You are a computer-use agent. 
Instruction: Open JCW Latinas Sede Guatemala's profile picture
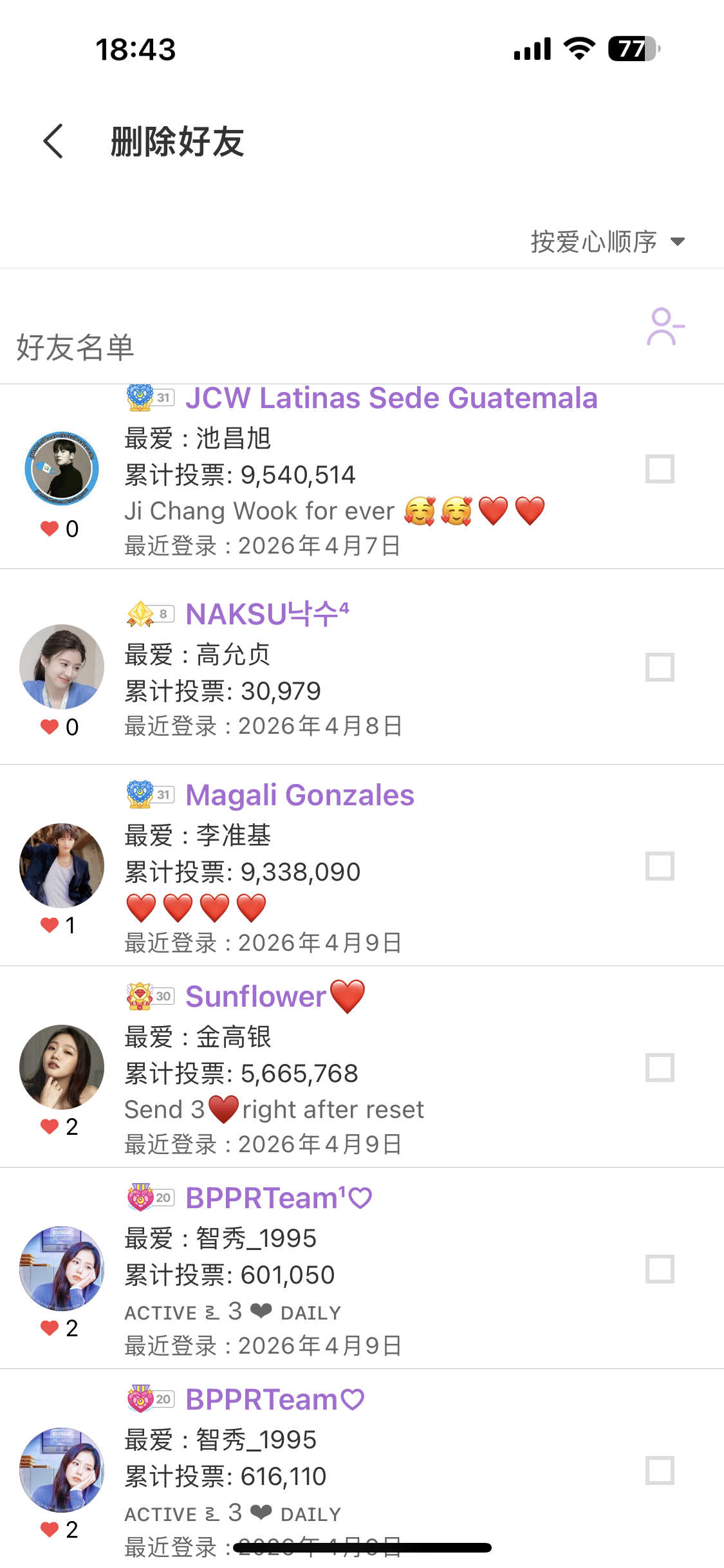[x=62, y=469]
